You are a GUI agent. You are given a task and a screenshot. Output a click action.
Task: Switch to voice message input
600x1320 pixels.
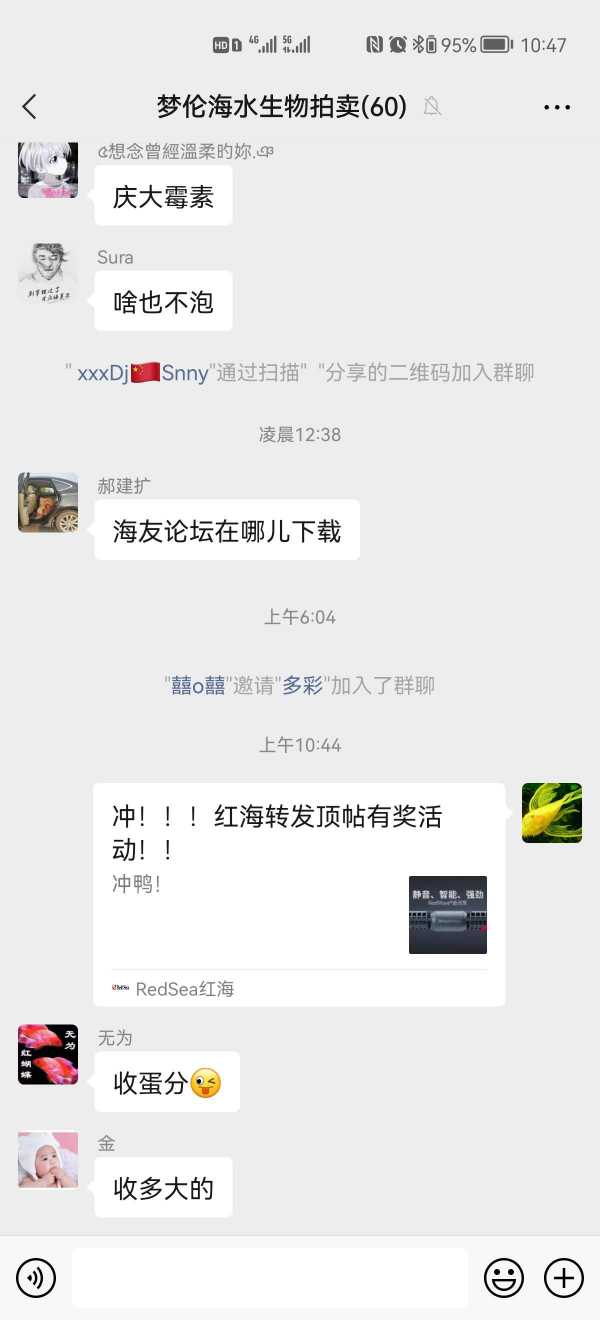coord(36,1278)
